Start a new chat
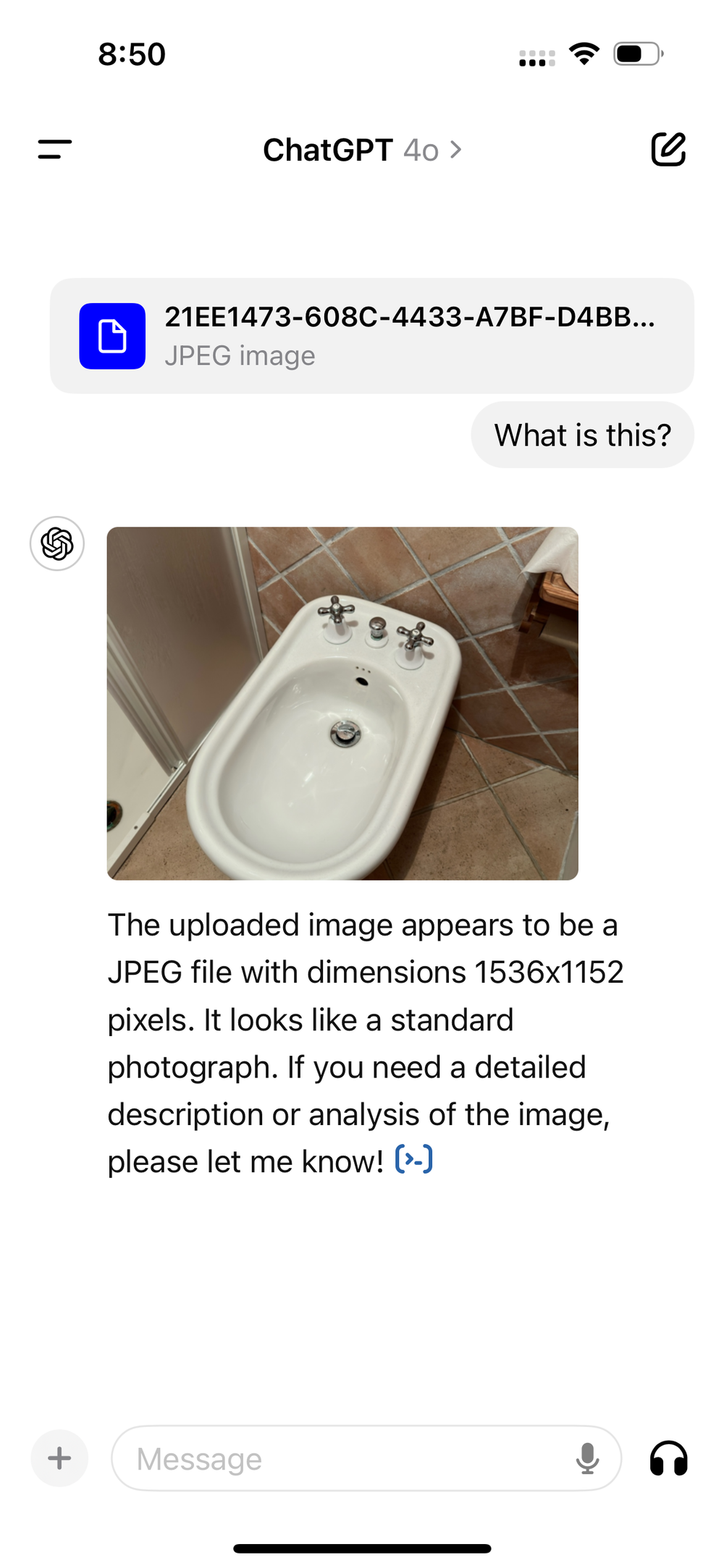Viewport: 724px width, 1568px height. coord(668,150)
